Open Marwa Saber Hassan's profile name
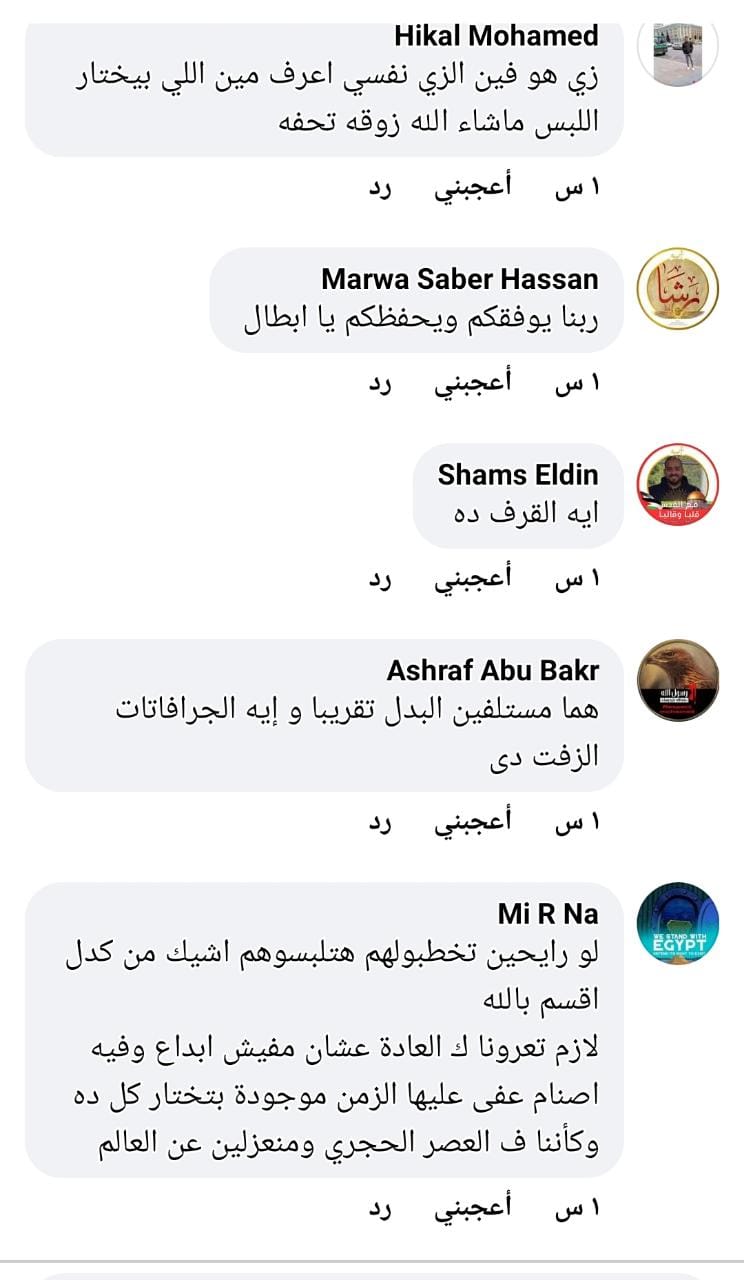The image size is (744, 1280). [x=460, y=279]
